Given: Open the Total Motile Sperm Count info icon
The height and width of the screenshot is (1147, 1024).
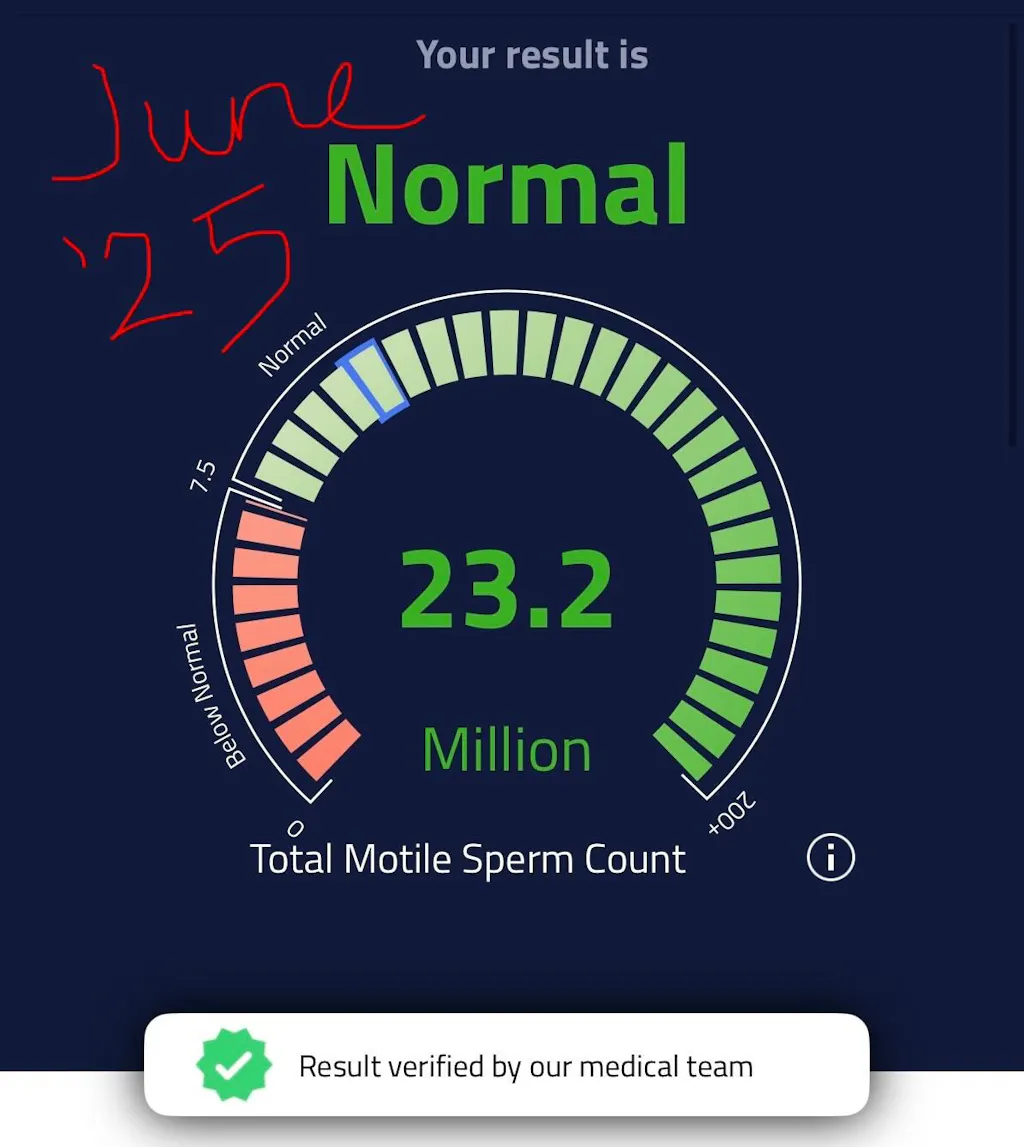Looking at the screenshot, I should point(830,857).
